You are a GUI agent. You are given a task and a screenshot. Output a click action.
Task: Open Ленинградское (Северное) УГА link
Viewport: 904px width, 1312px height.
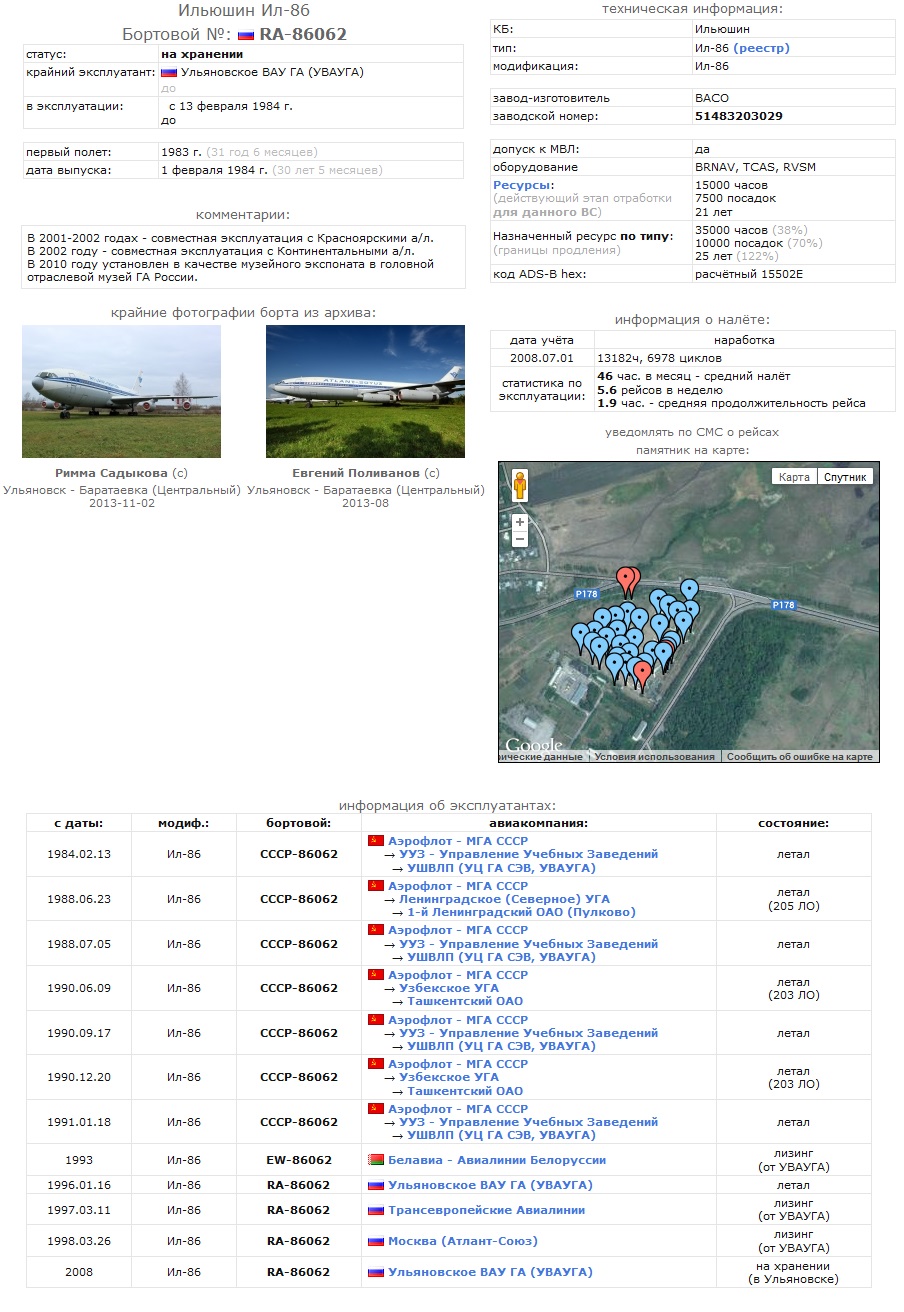point(504,899)
